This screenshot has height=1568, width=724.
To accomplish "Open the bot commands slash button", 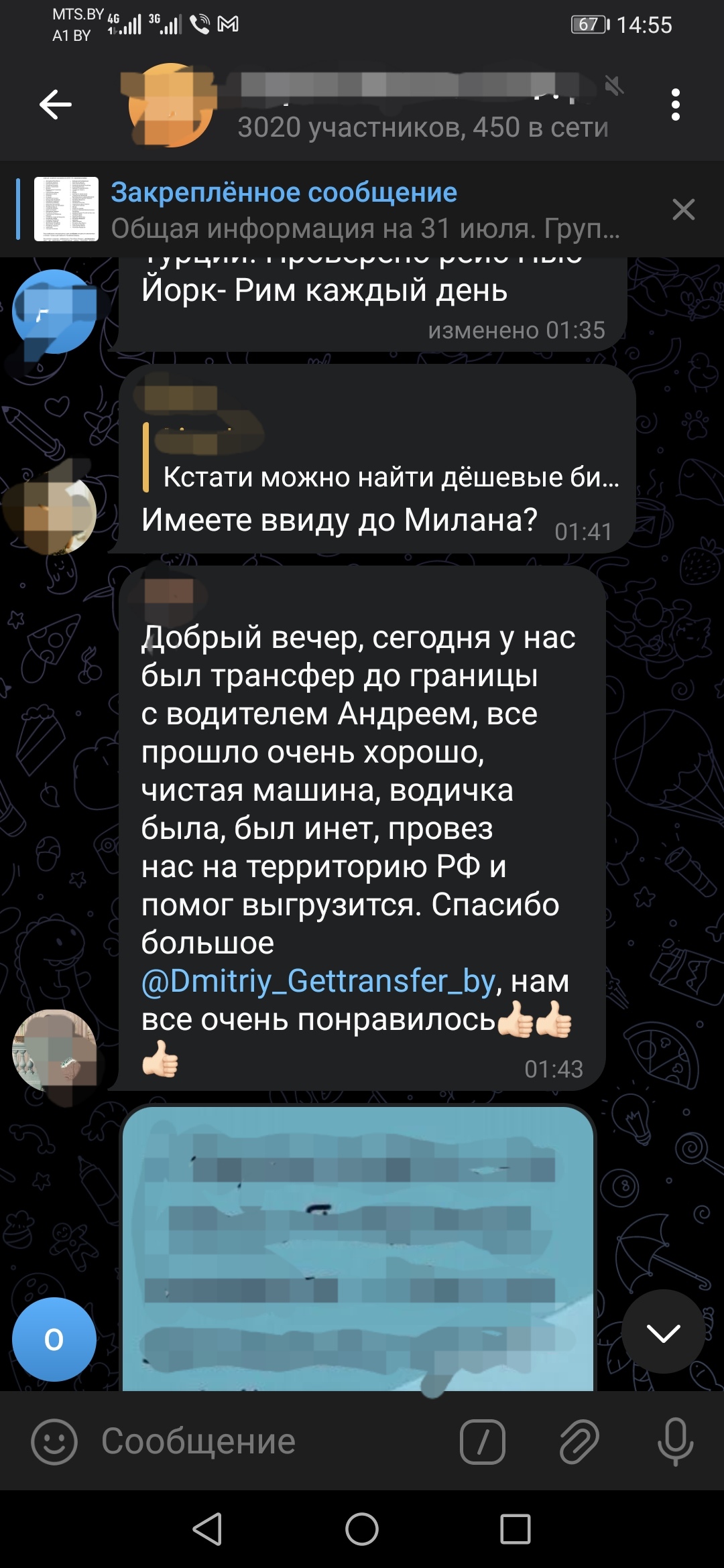I will click(x=483, y=1441).
